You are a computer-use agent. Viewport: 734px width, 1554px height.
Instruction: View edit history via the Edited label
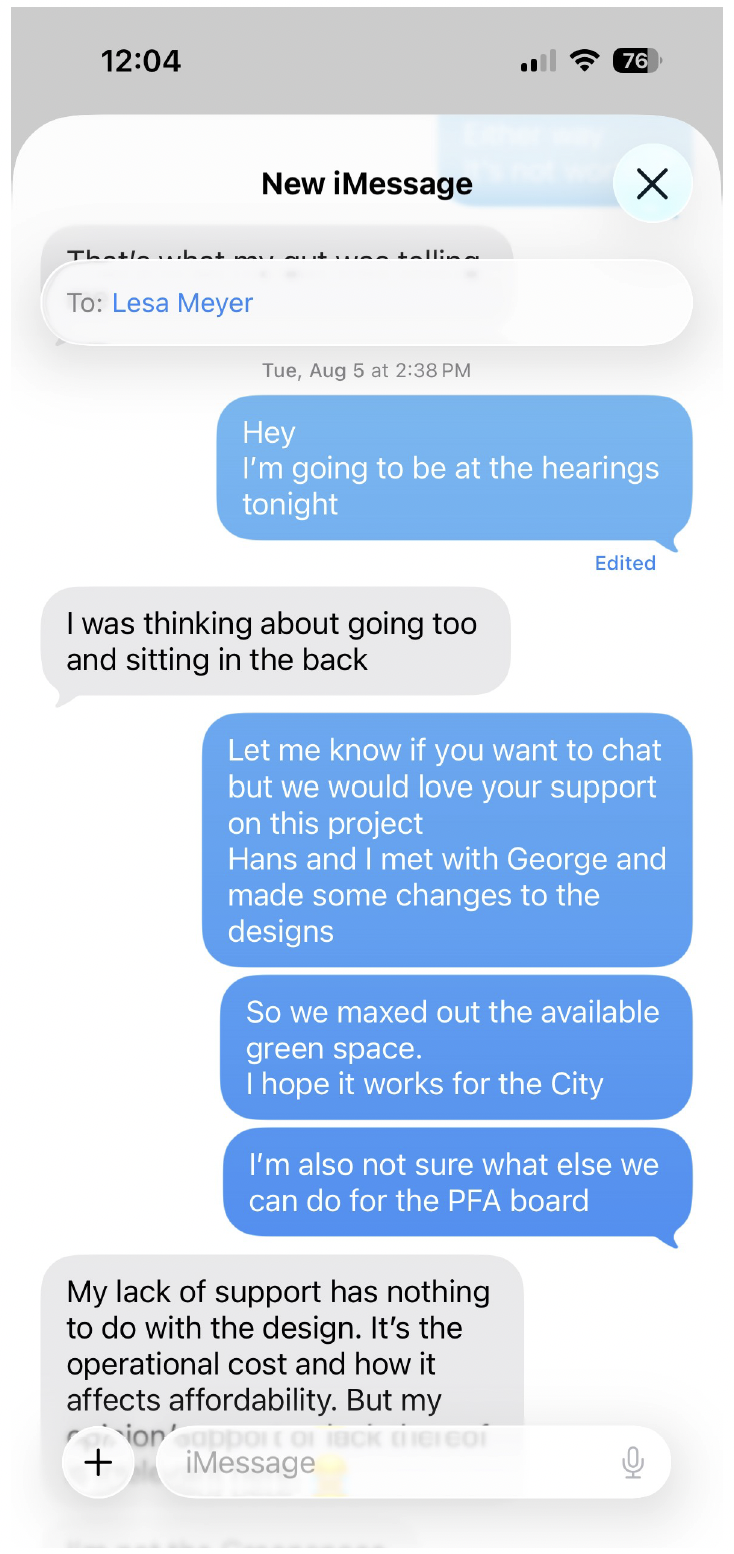(x=625, y=563)
